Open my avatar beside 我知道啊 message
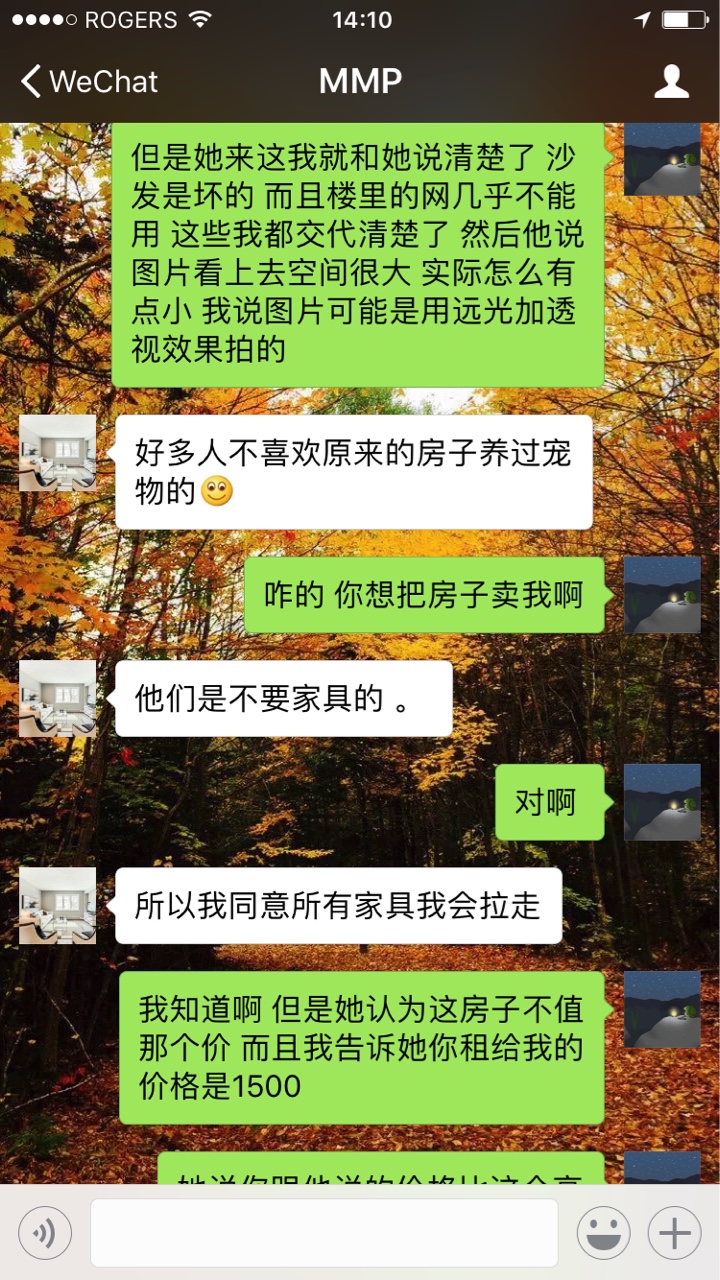 662,1009
